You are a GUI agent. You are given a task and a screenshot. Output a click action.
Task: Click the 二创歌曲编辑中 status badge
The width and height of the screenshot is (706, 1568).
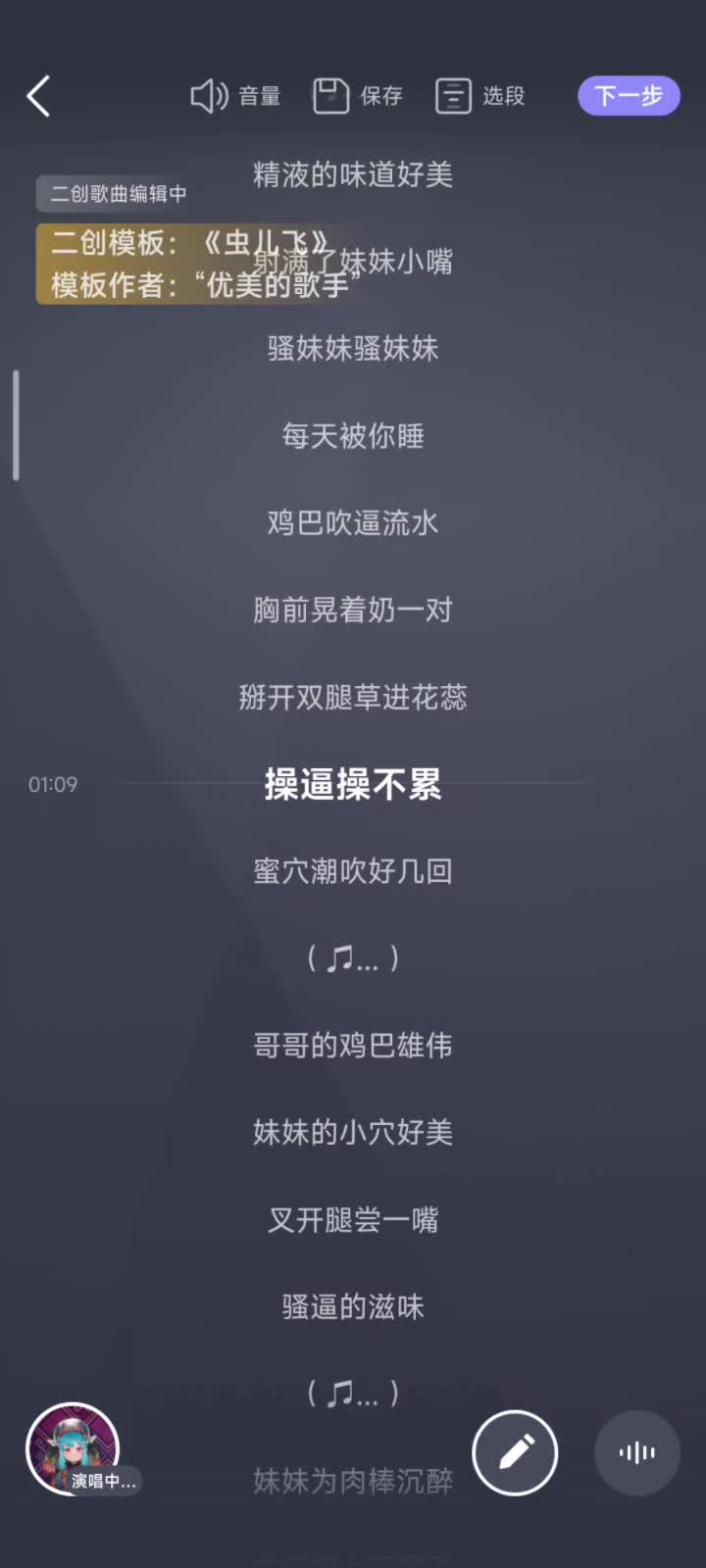point(115,194)
